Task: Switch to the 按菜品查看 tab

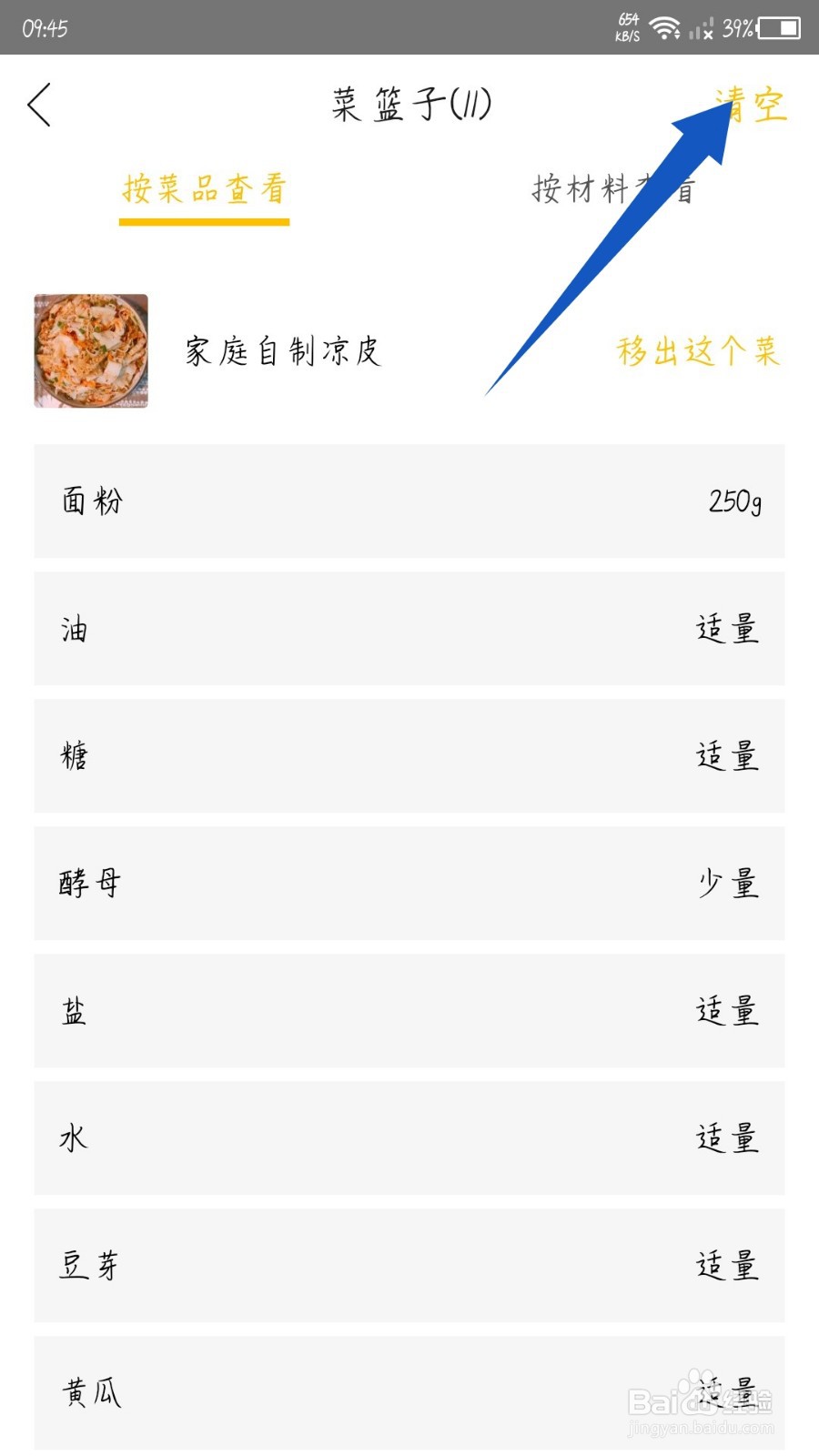Action: coord(205,189)
